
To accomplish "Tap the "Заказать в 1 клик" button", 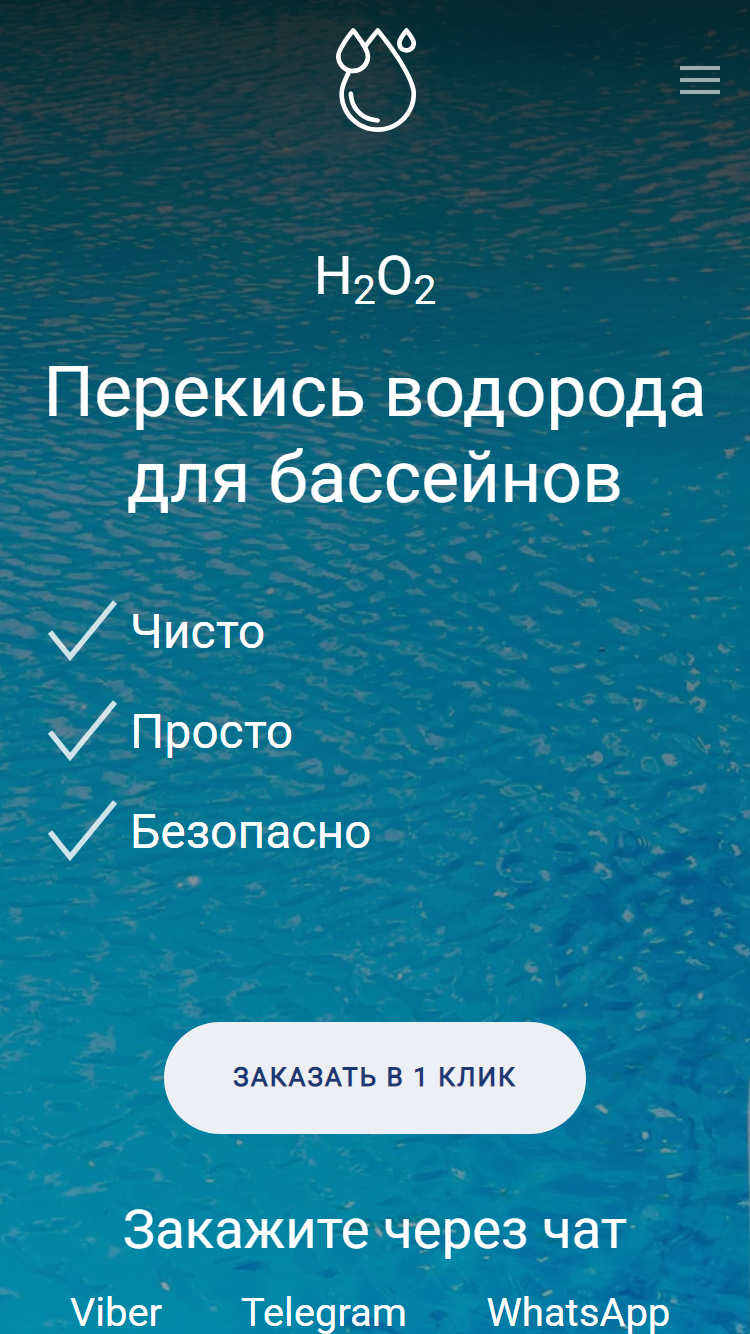I will tap(375, 1077).
